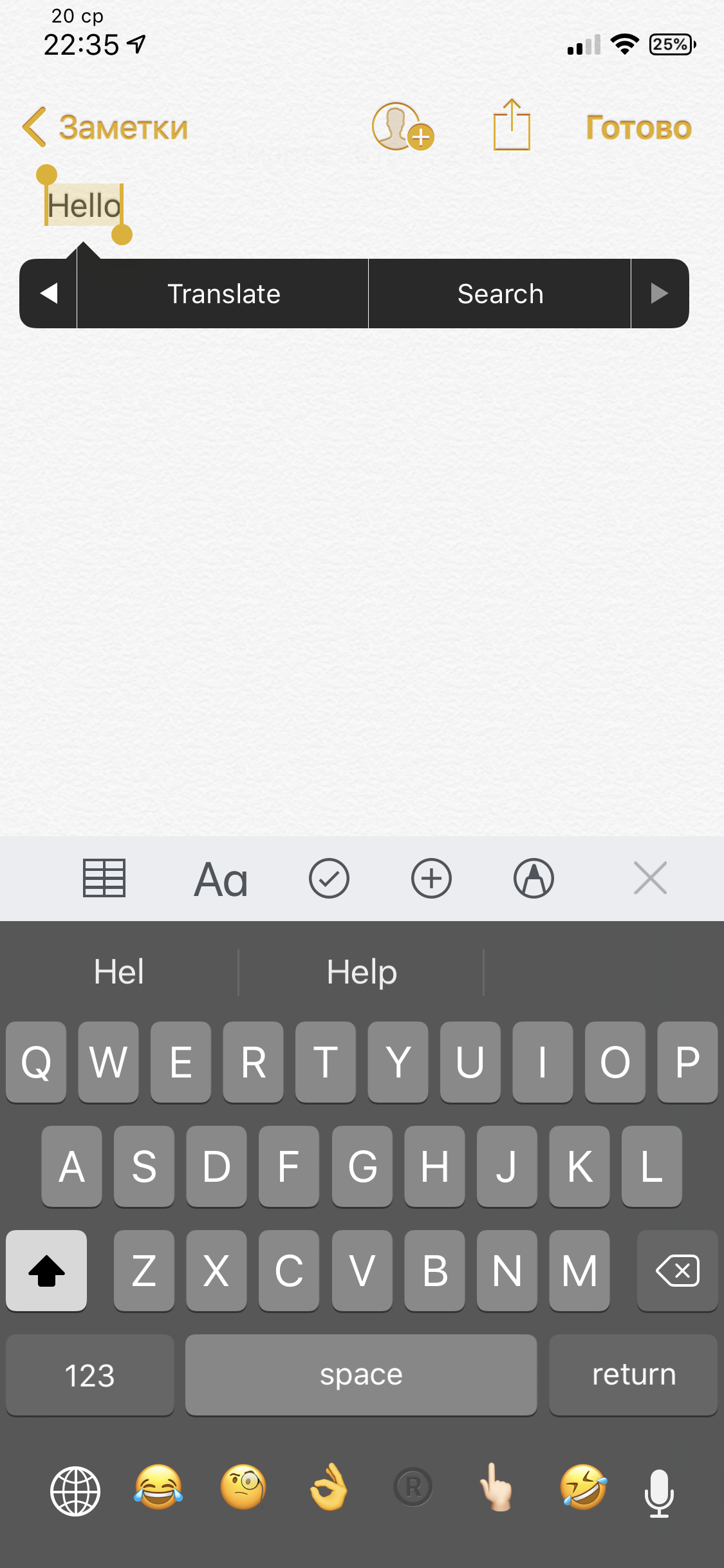This screenshot has height=1568, width=724.
Task: Add people to this note
Action: (x=403, y=127)
